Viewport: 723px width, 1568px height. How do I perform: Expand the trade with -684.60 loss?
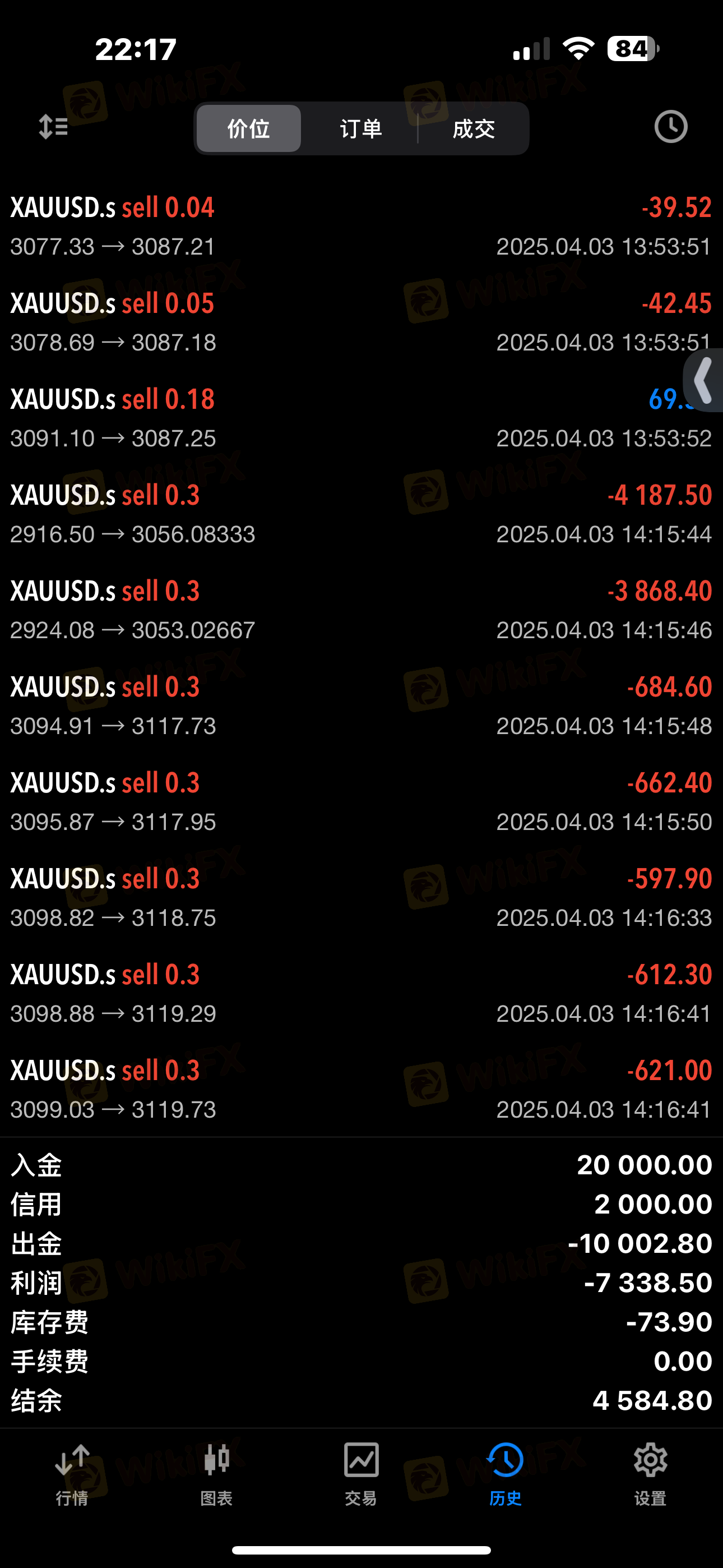[361, 705]
